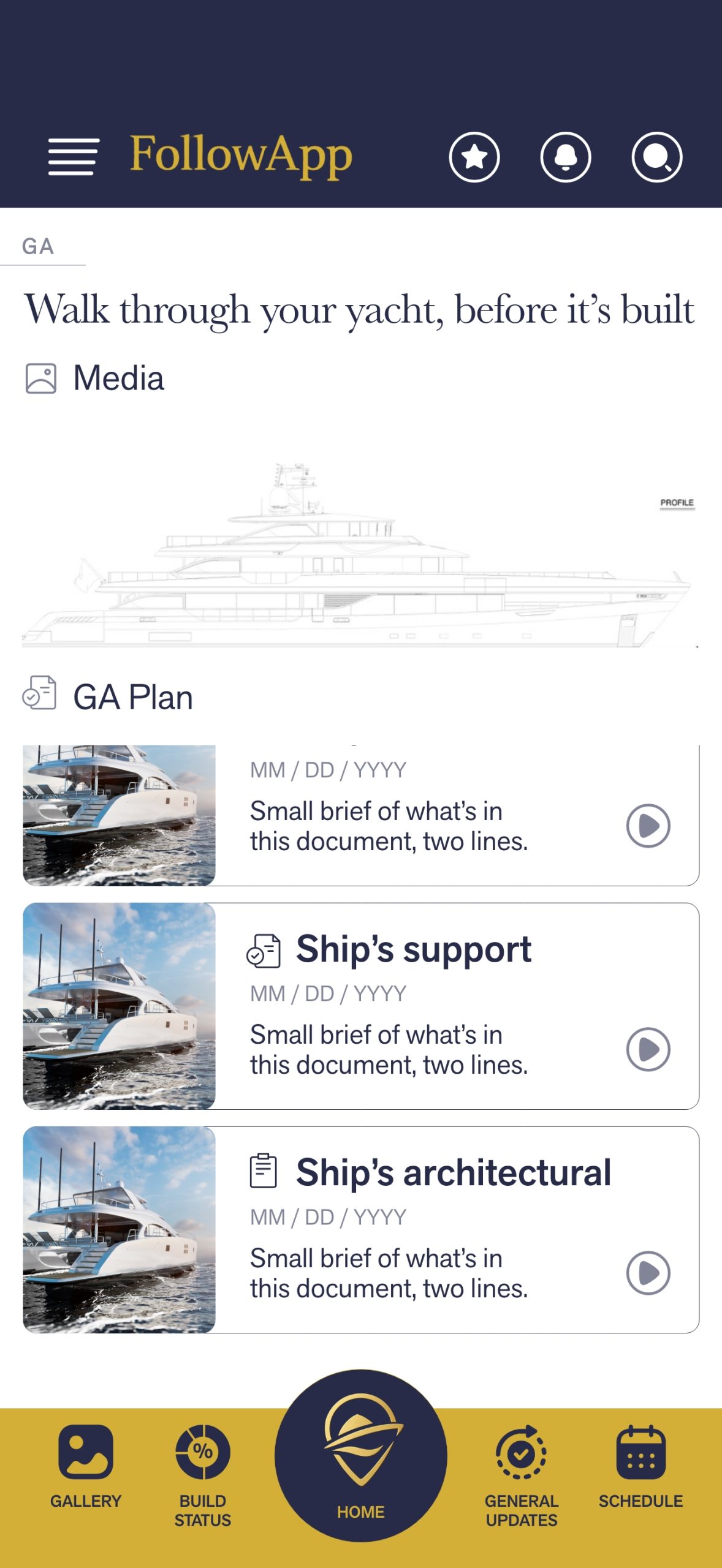This screenshot has height=1568, width=722.
Task: Open the hamburger drawer menu
Action: pyautogui.click(x=74, y=157)
